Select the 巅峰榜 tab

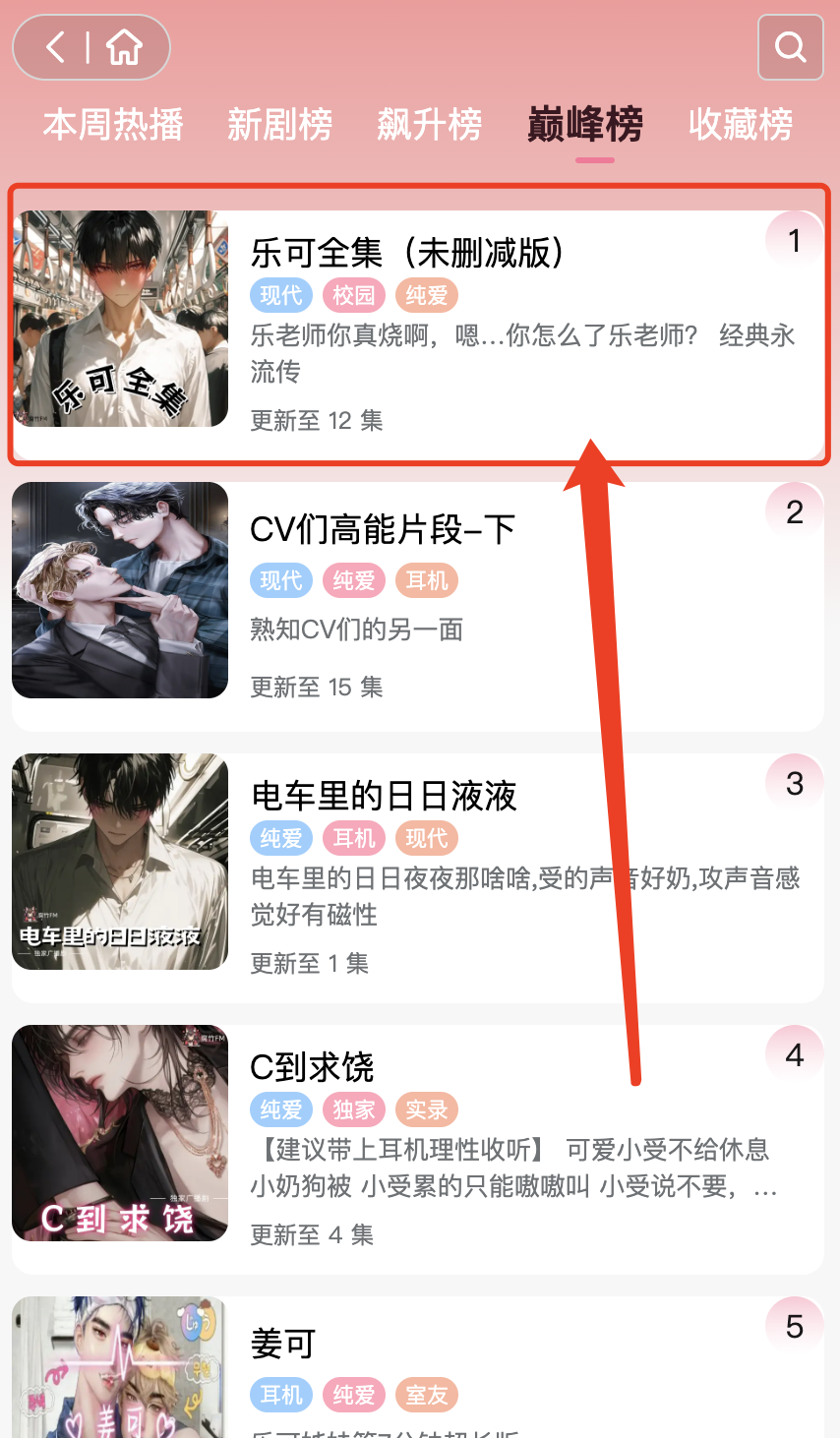584,125
